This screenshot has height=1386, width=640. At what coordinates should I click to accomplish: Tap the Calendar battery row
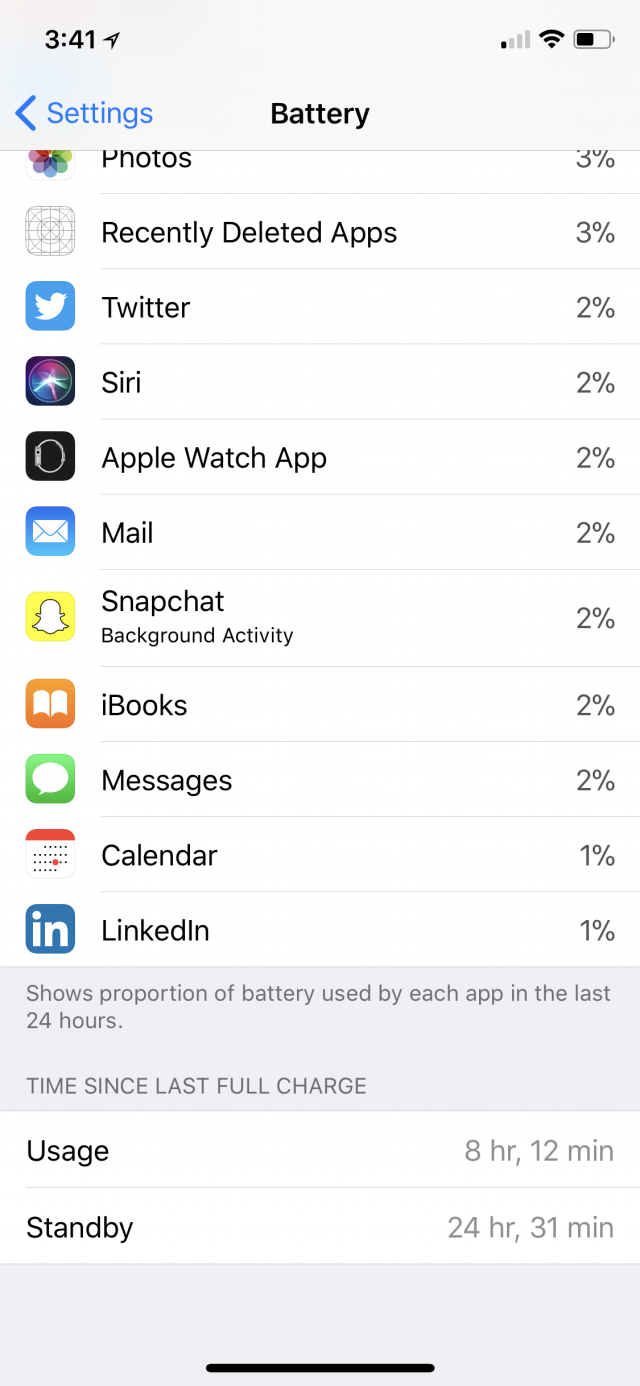[x=320, y=855]
